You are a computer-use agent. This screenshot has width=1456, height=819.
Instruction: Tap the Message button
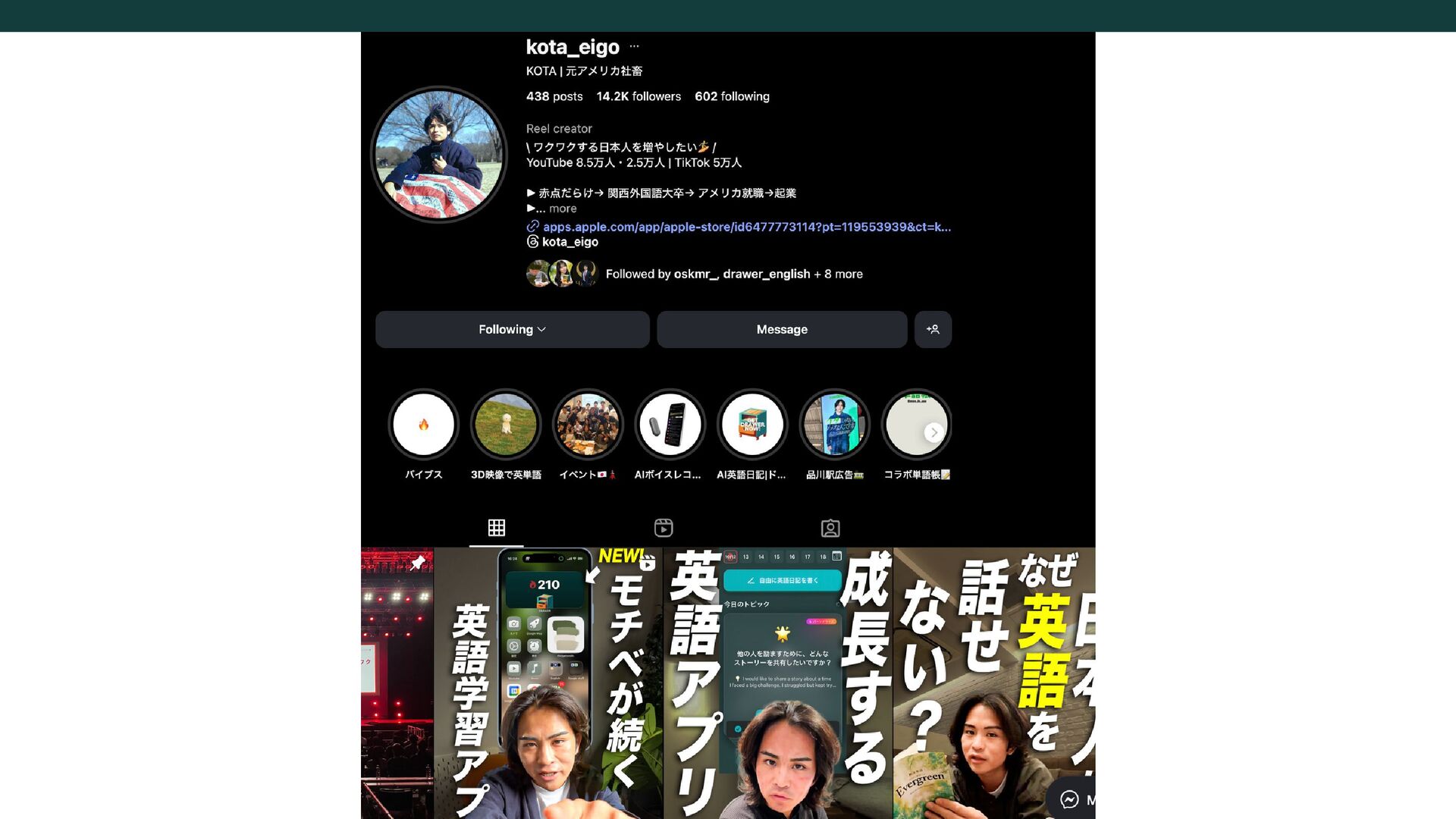coord(782,330)
